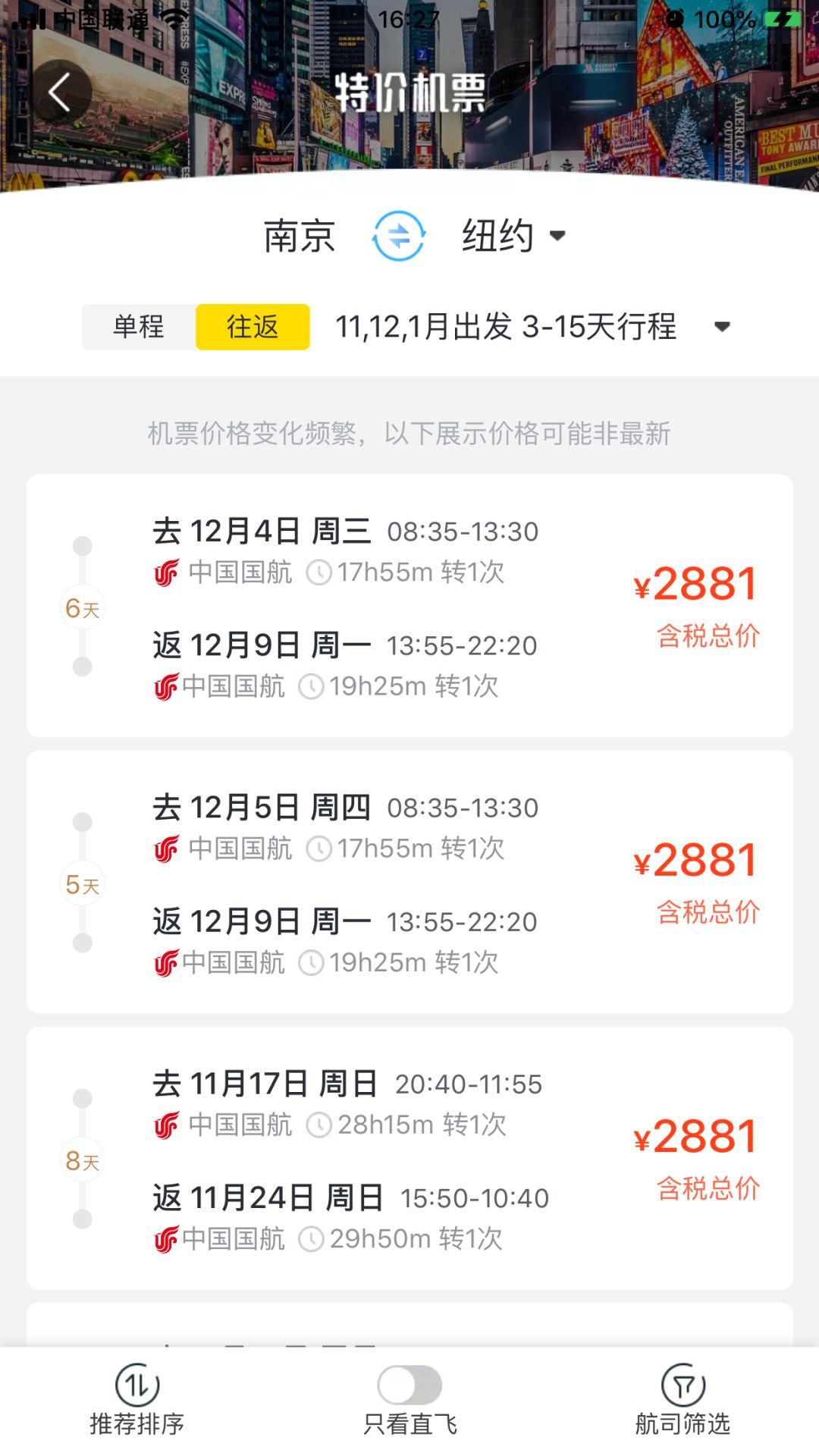Open the flight departing 11月17日 周日

coord(409,1158)
